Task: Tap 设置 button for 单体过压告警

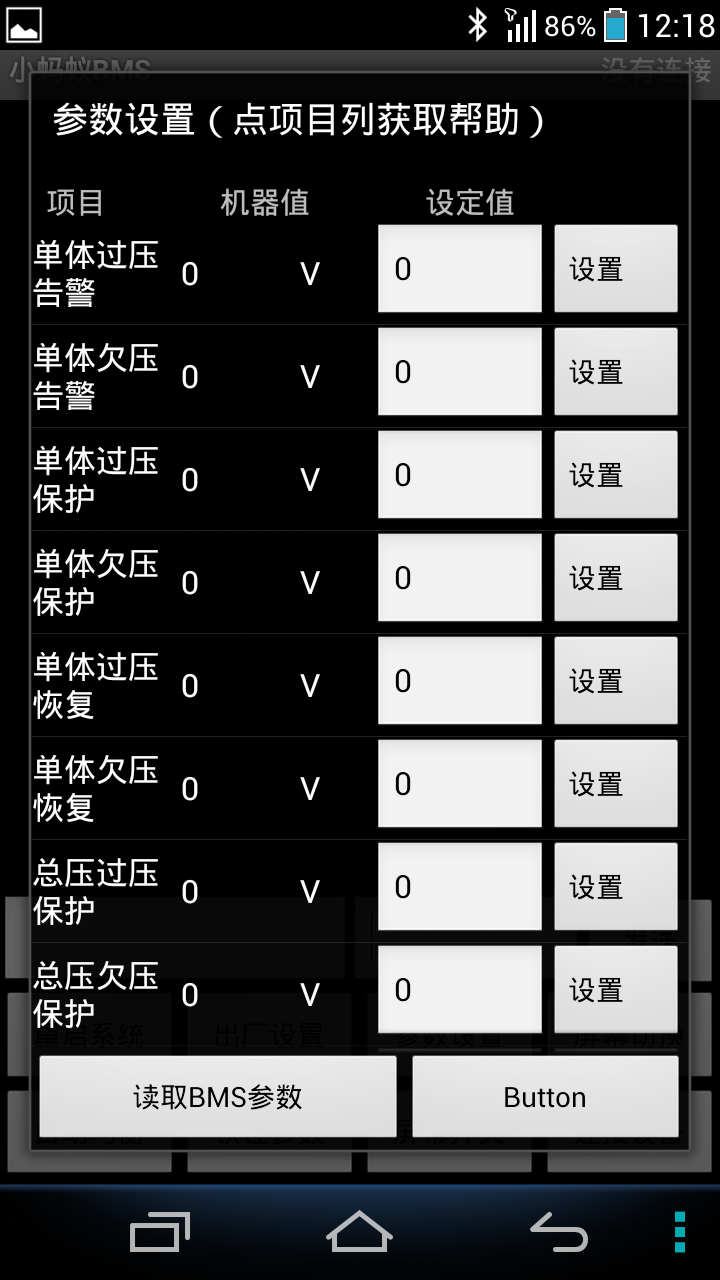Action: 616,268
